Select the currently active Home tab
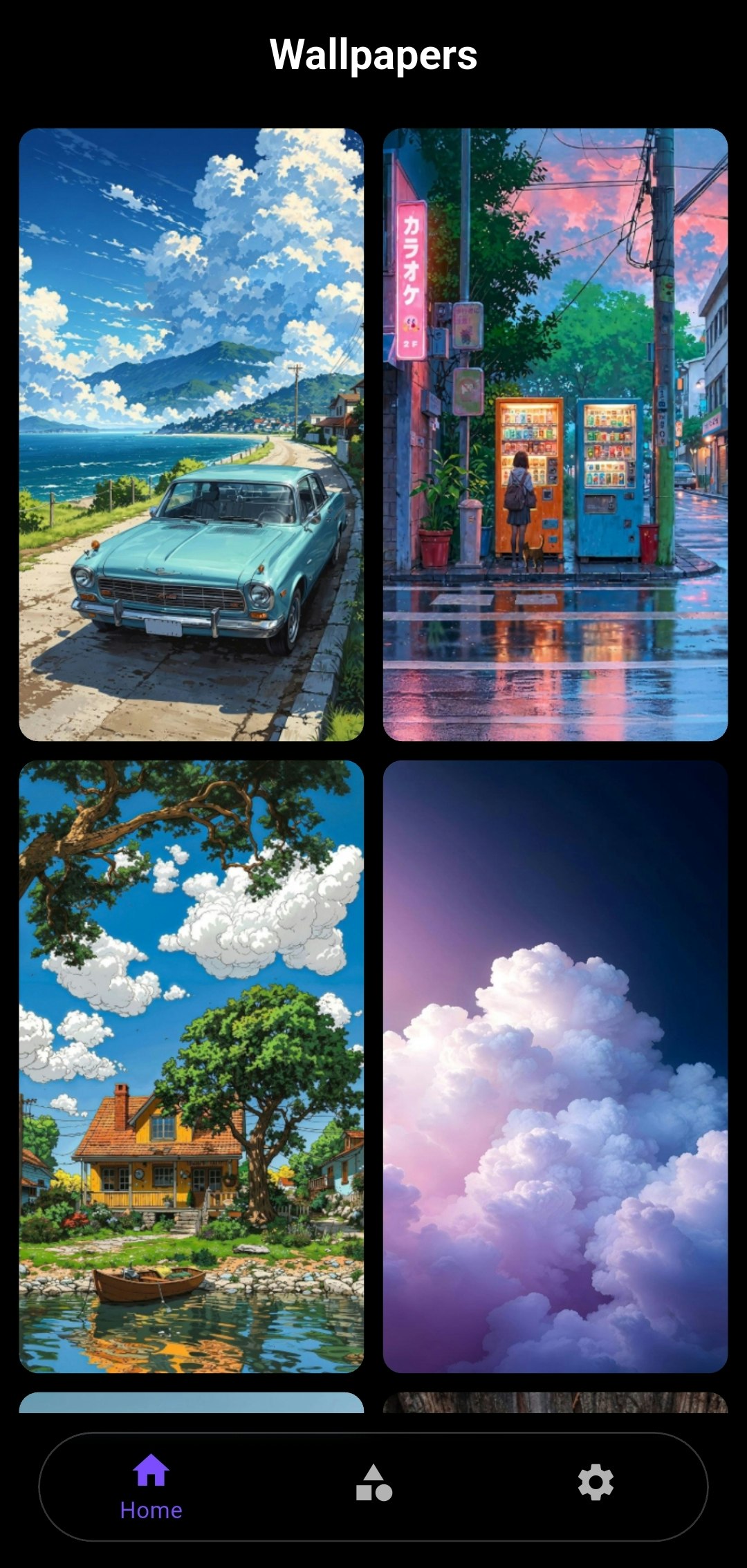The image size is (747, 1568). coord(151,1486)
